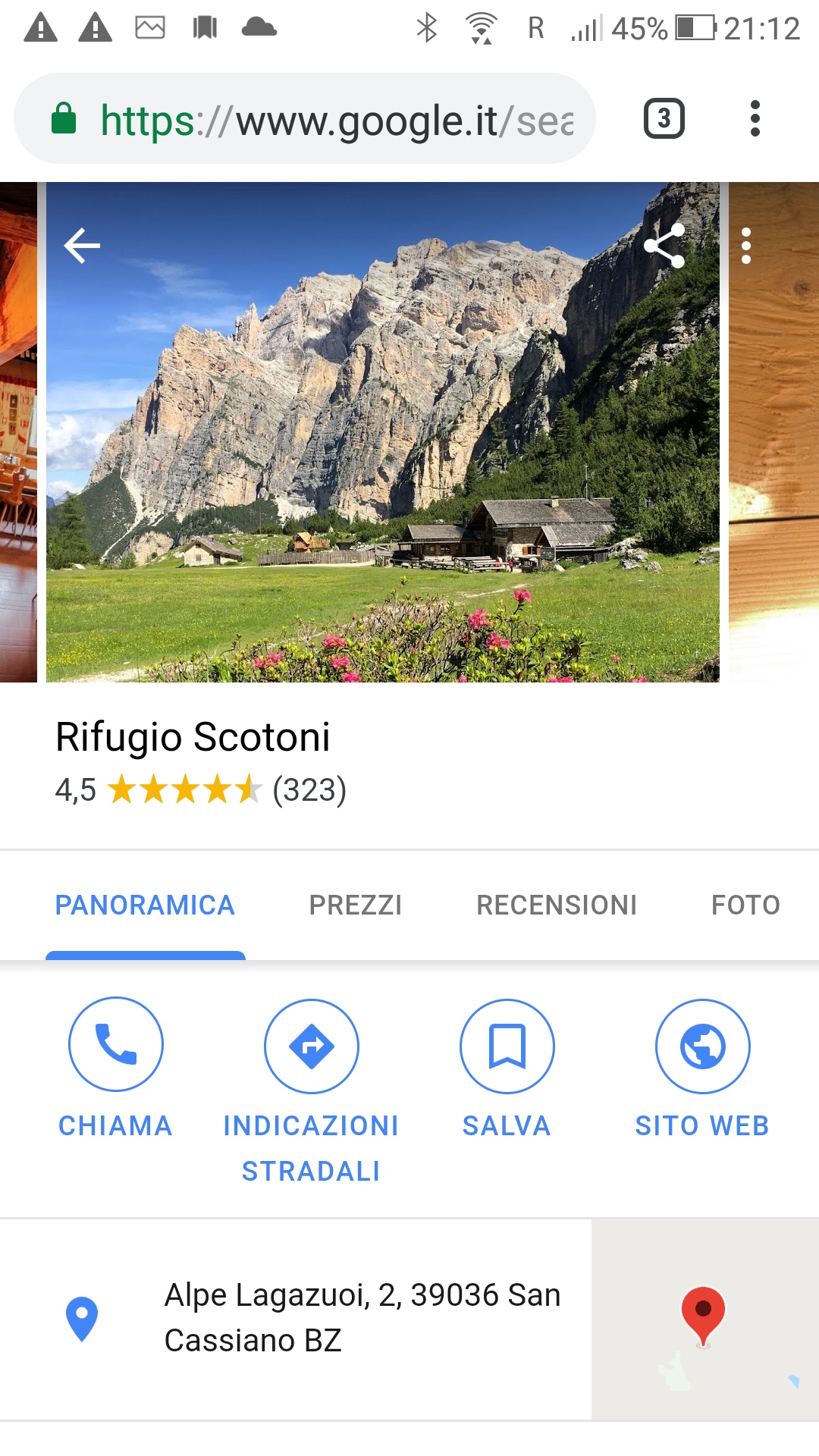819x1456 pixels.
Task: Select the Panoramica tab
Action: [145, 905]
